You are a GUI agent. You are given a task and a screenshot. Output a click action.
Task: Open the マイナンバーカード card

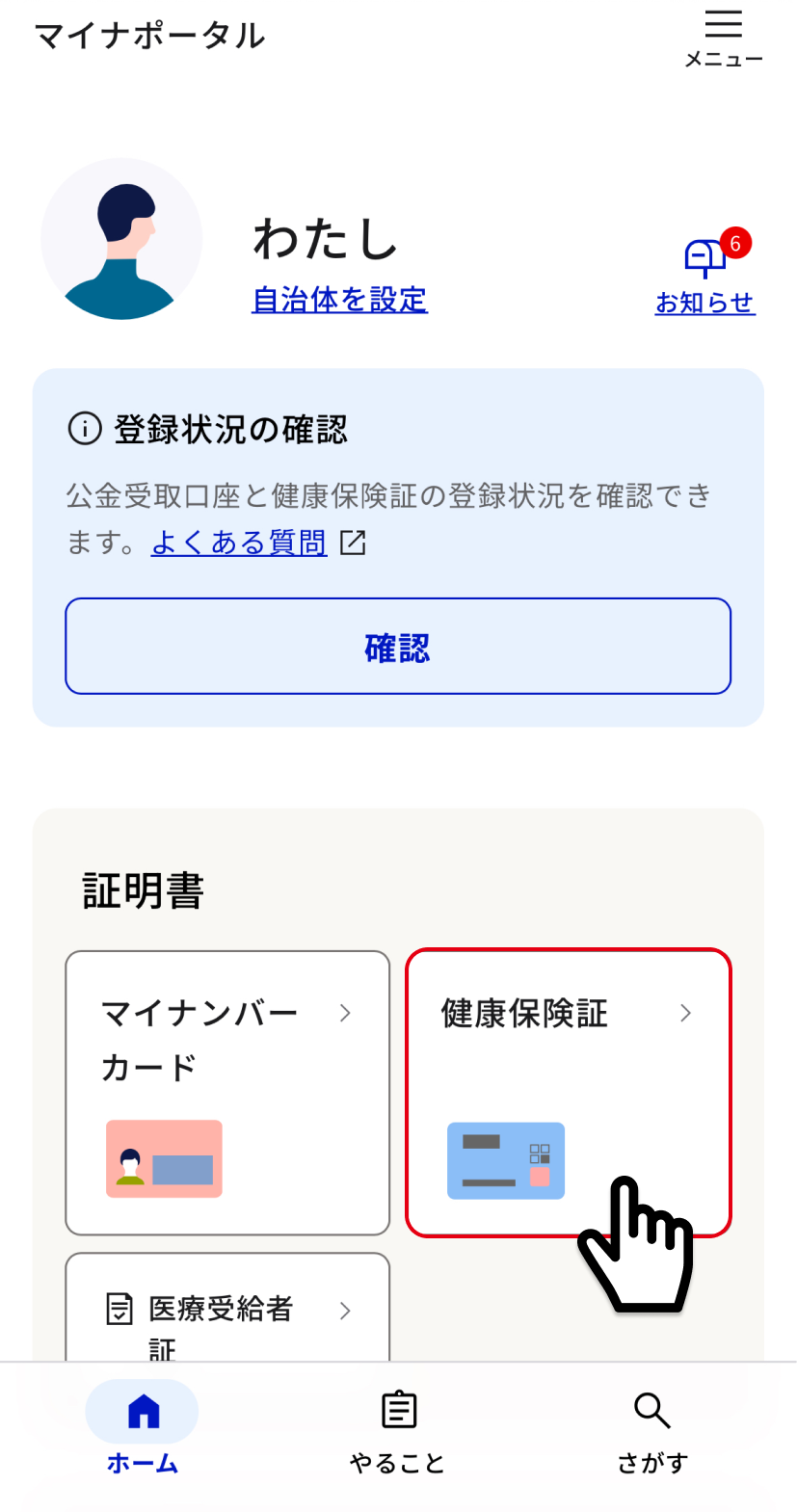click(x=227, y=1092)
